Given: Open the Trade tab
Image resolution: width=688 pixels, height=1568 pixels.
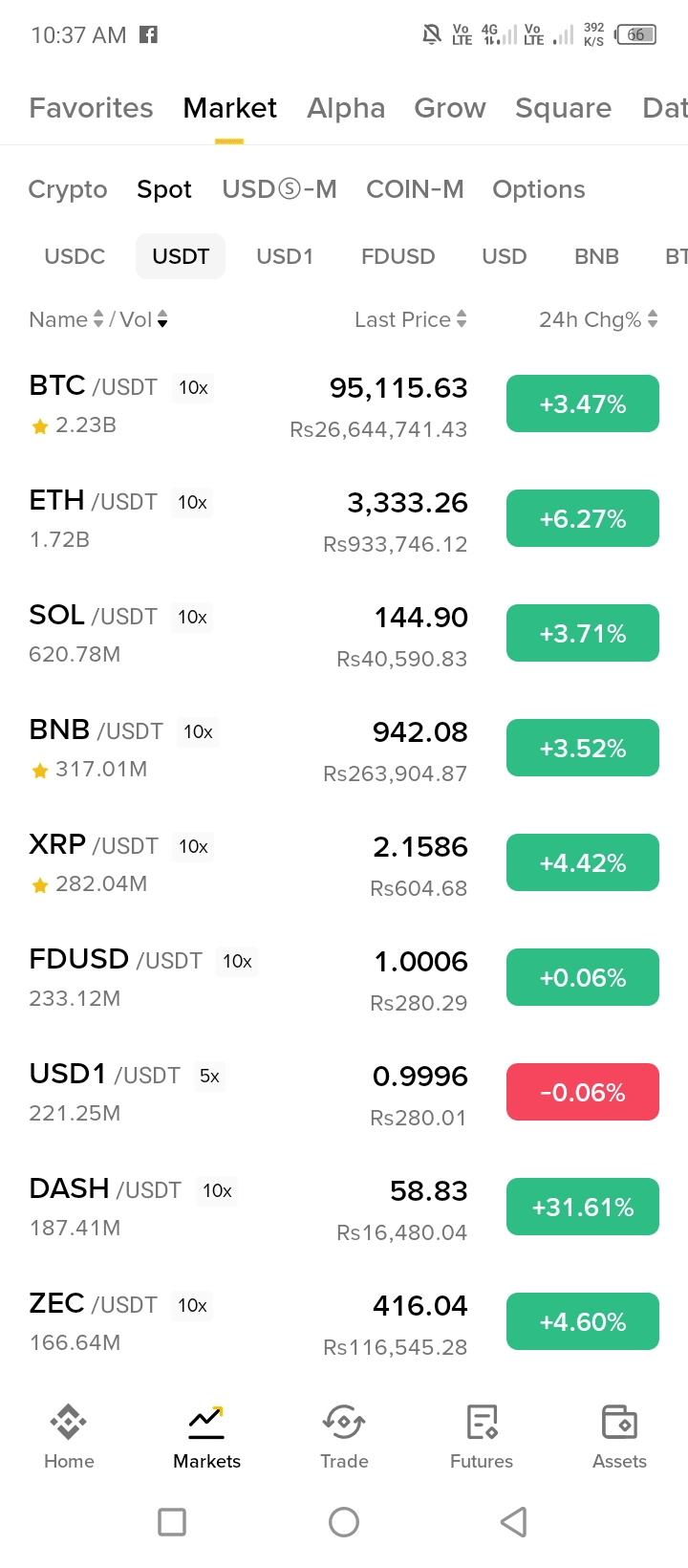Looking at the screenshot, I should [x=344, y=1436].
